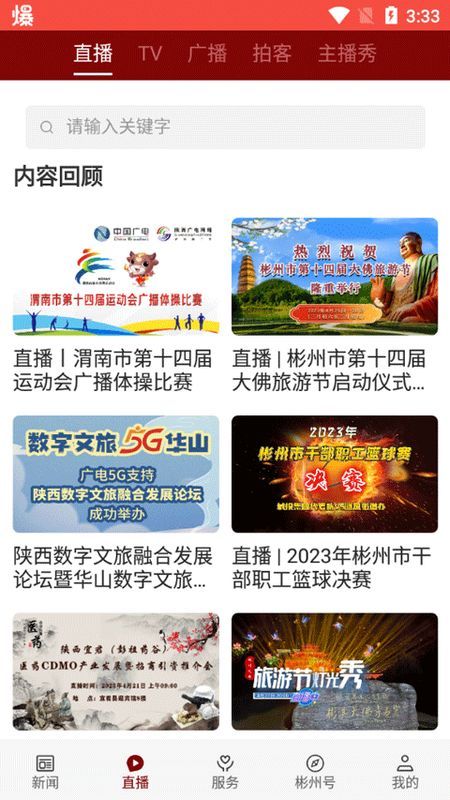450x800 pixels.
Task: Select the 直播 bottom navigation item
Action: tap(135, 771)
